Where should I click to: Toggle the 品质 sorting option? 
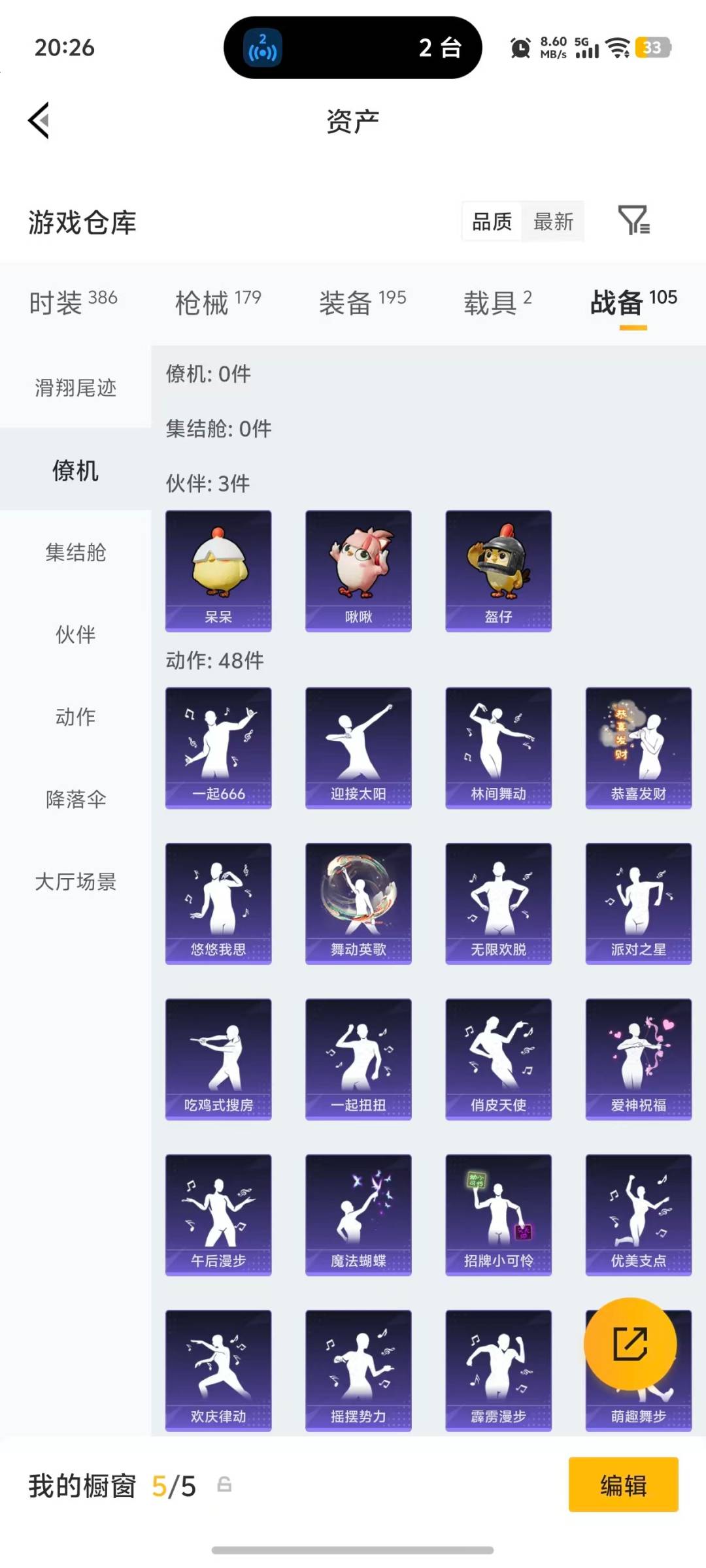492,221
